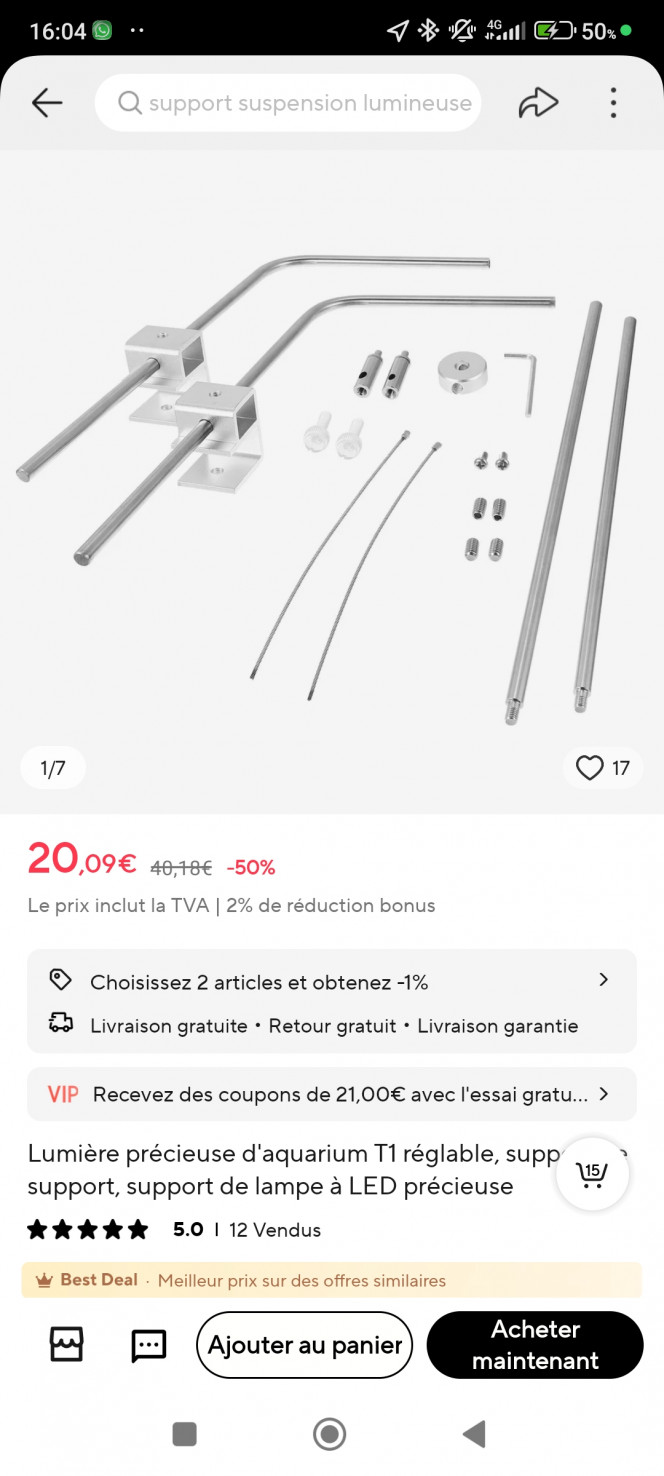This screenshot has width=664, height=1476.
Task: Open the floating shopping cart
Action: point(592,1173)
